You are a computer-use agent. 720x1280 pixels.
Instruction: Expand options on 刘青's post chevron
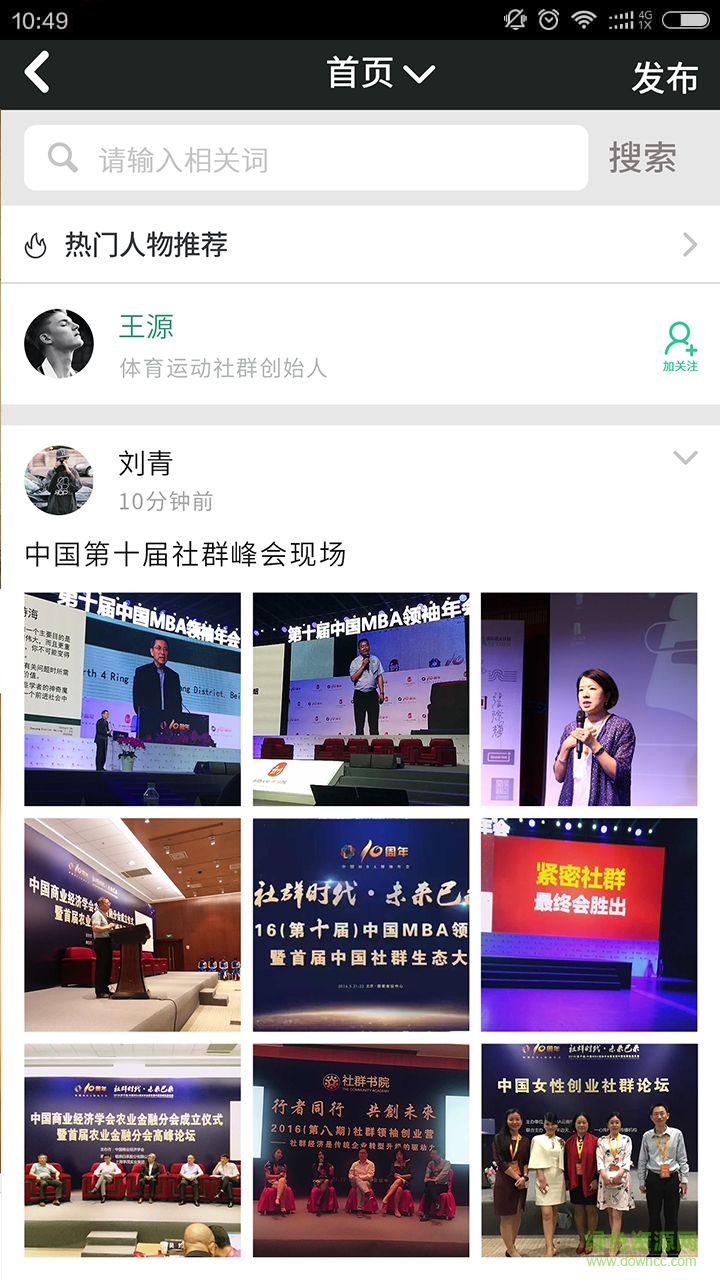685,458
